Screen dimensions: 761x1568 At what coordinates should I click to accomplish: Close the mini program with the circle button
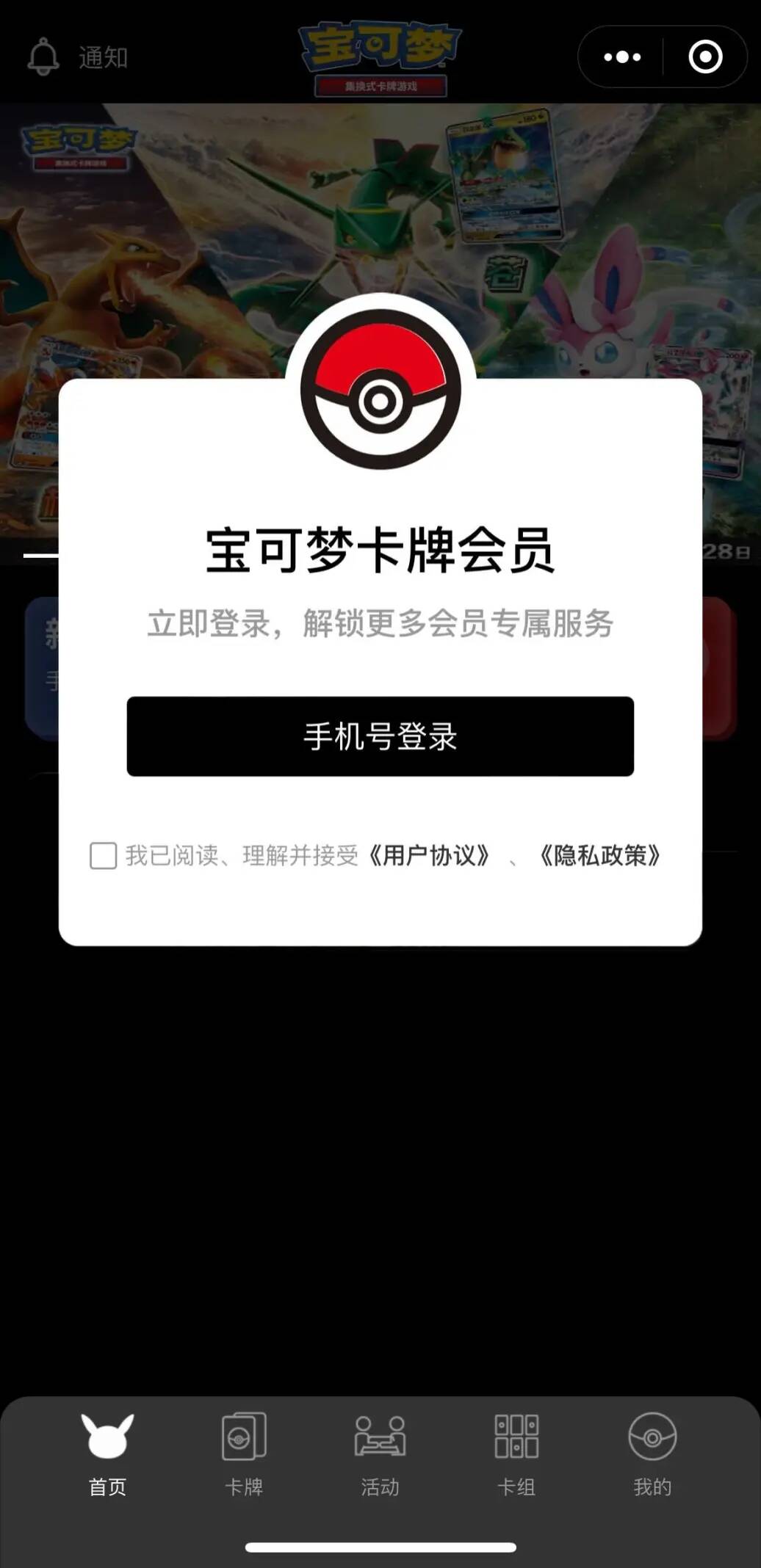705,57
